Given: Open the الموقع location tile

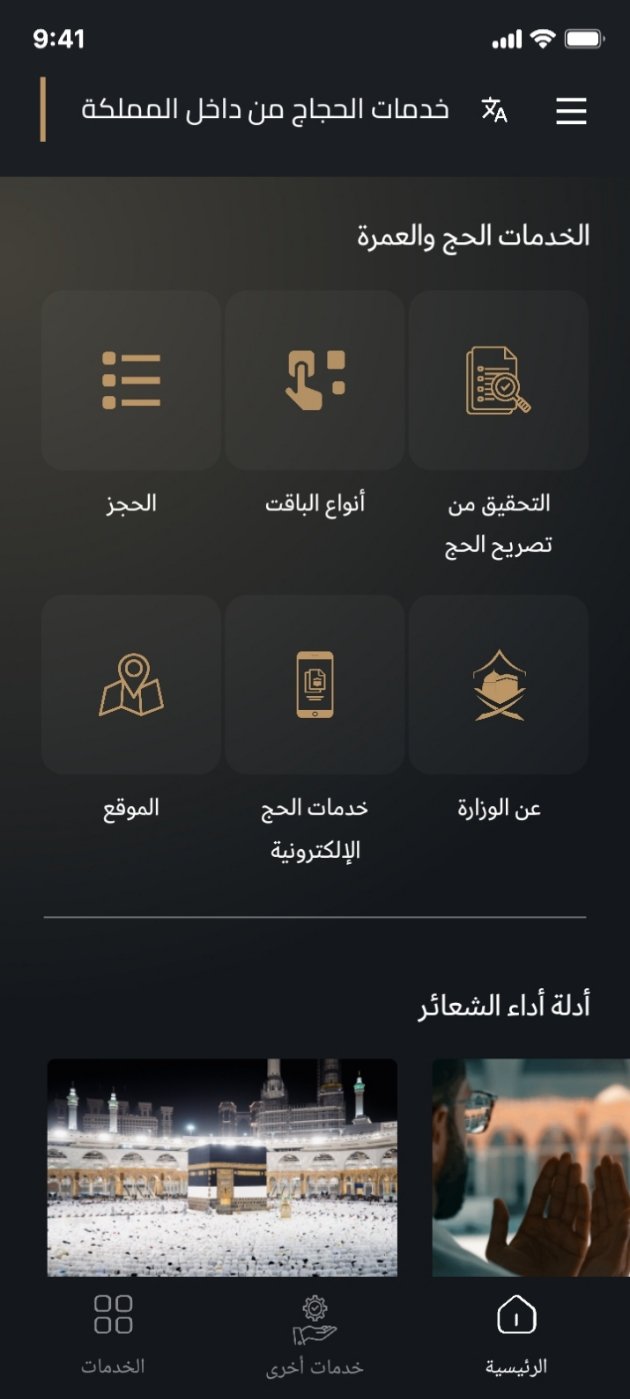Looking at the screenshot, I should pos(131,685).
